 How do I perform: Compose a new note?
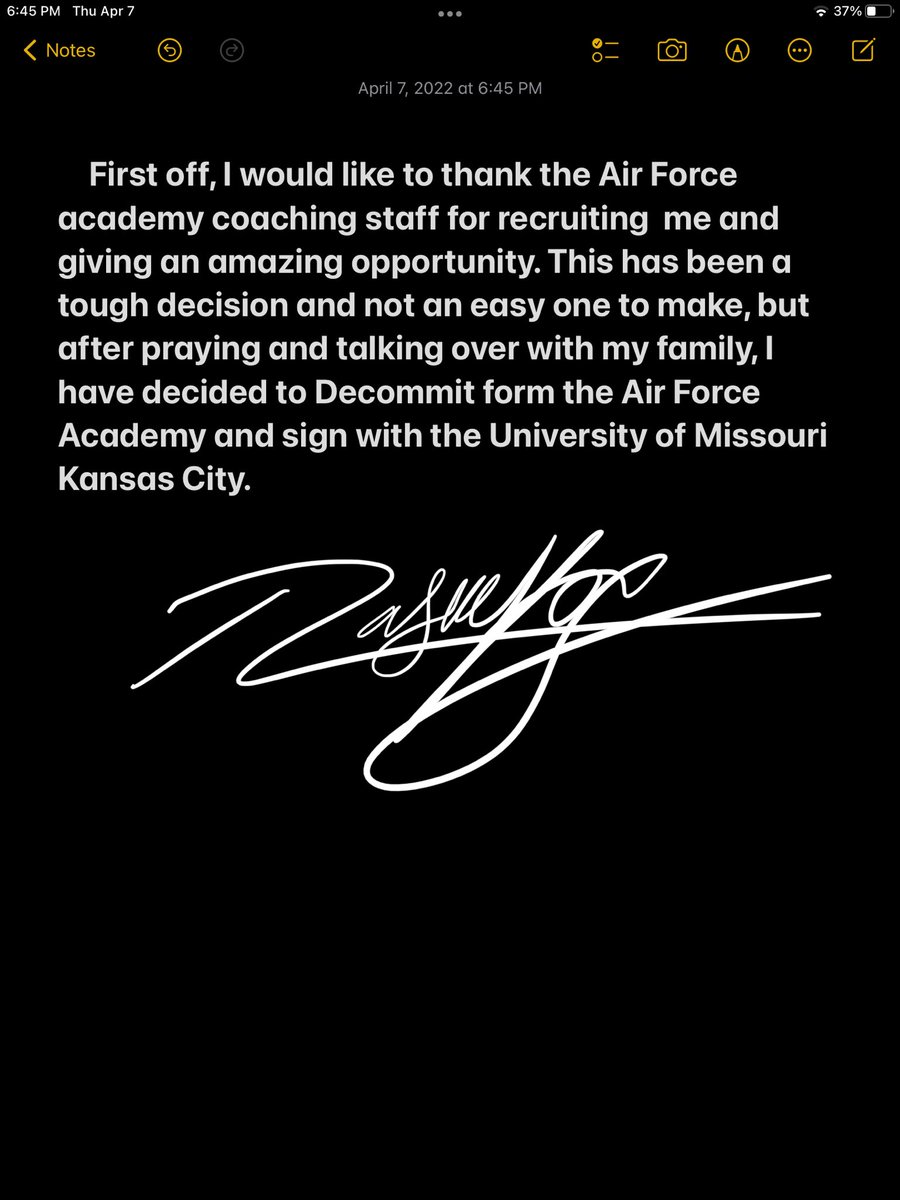863,49
